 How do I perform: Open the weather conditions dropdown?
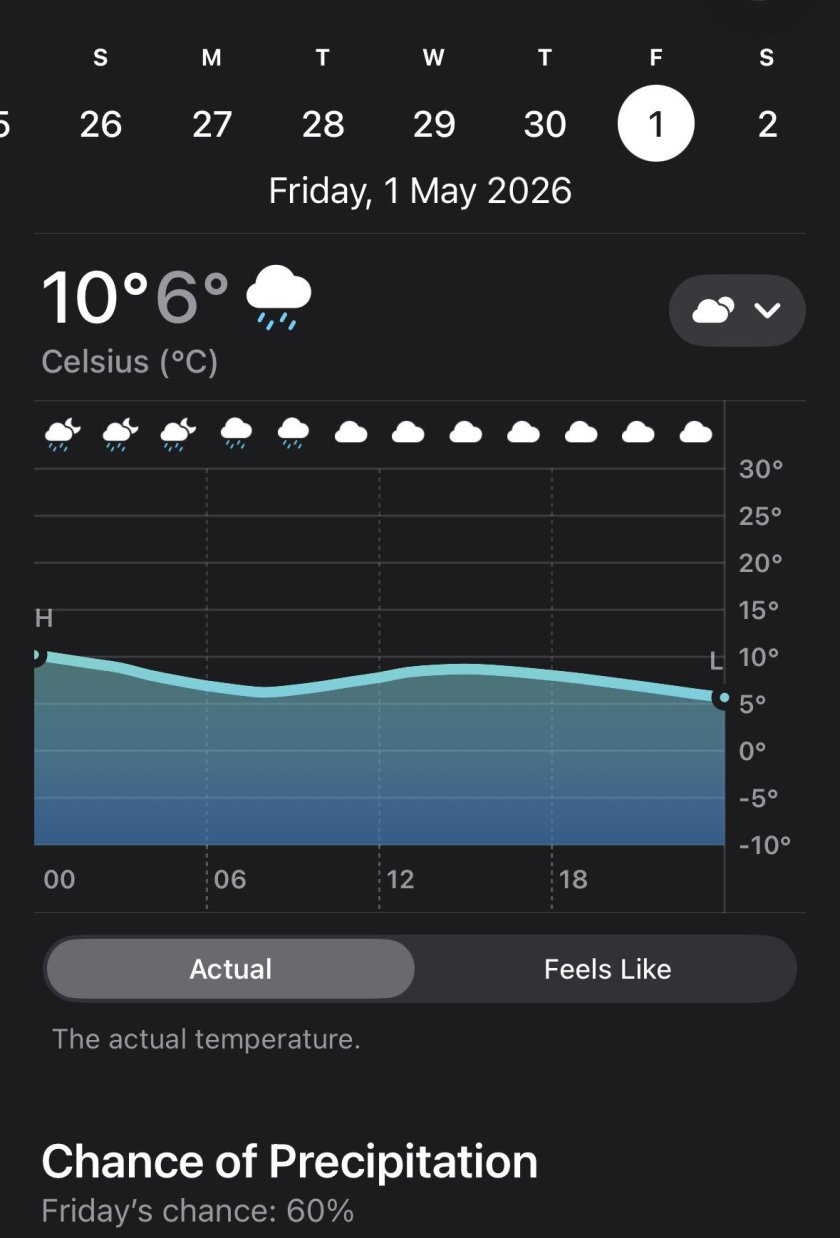point(737,310)
